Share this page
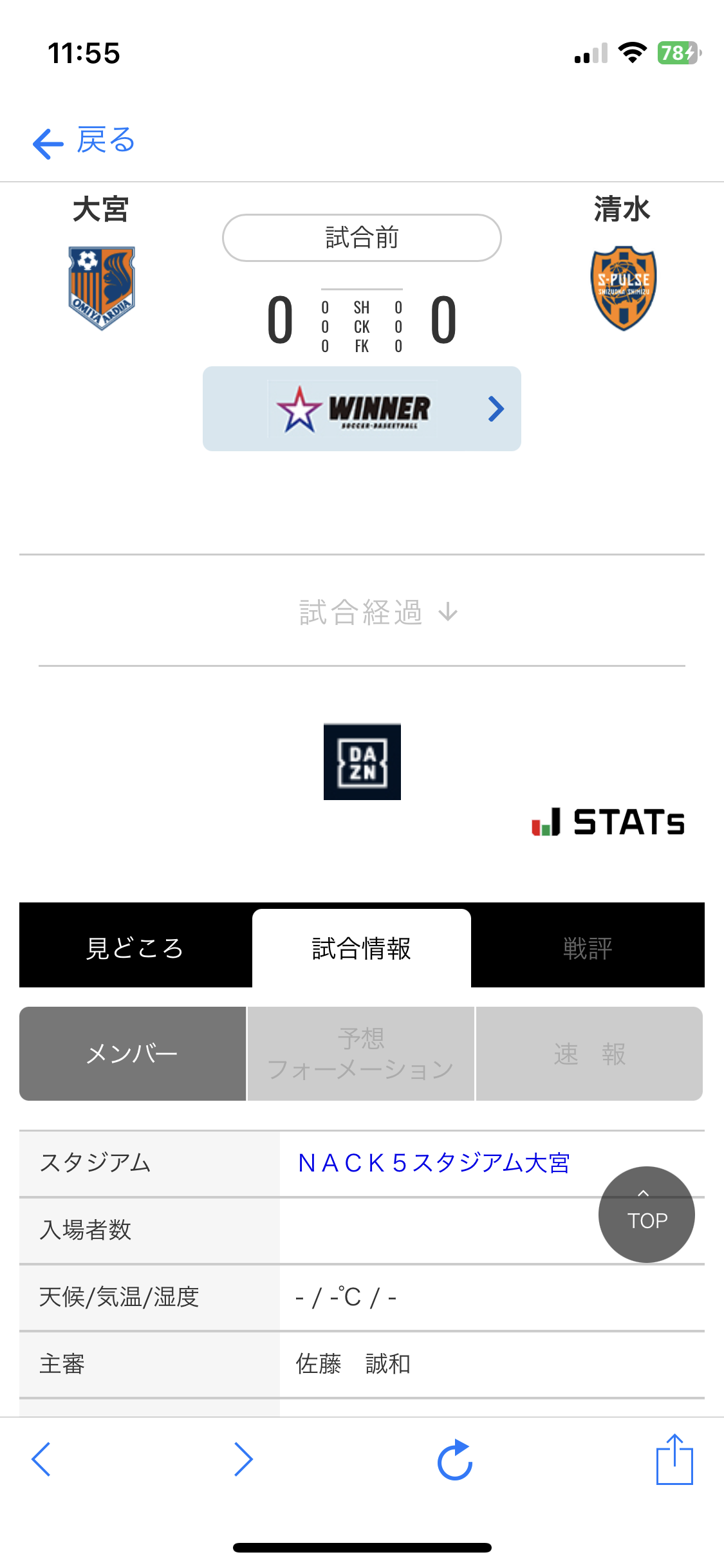This screenshot has height=1568, width=724. (x=674, y=1459)
